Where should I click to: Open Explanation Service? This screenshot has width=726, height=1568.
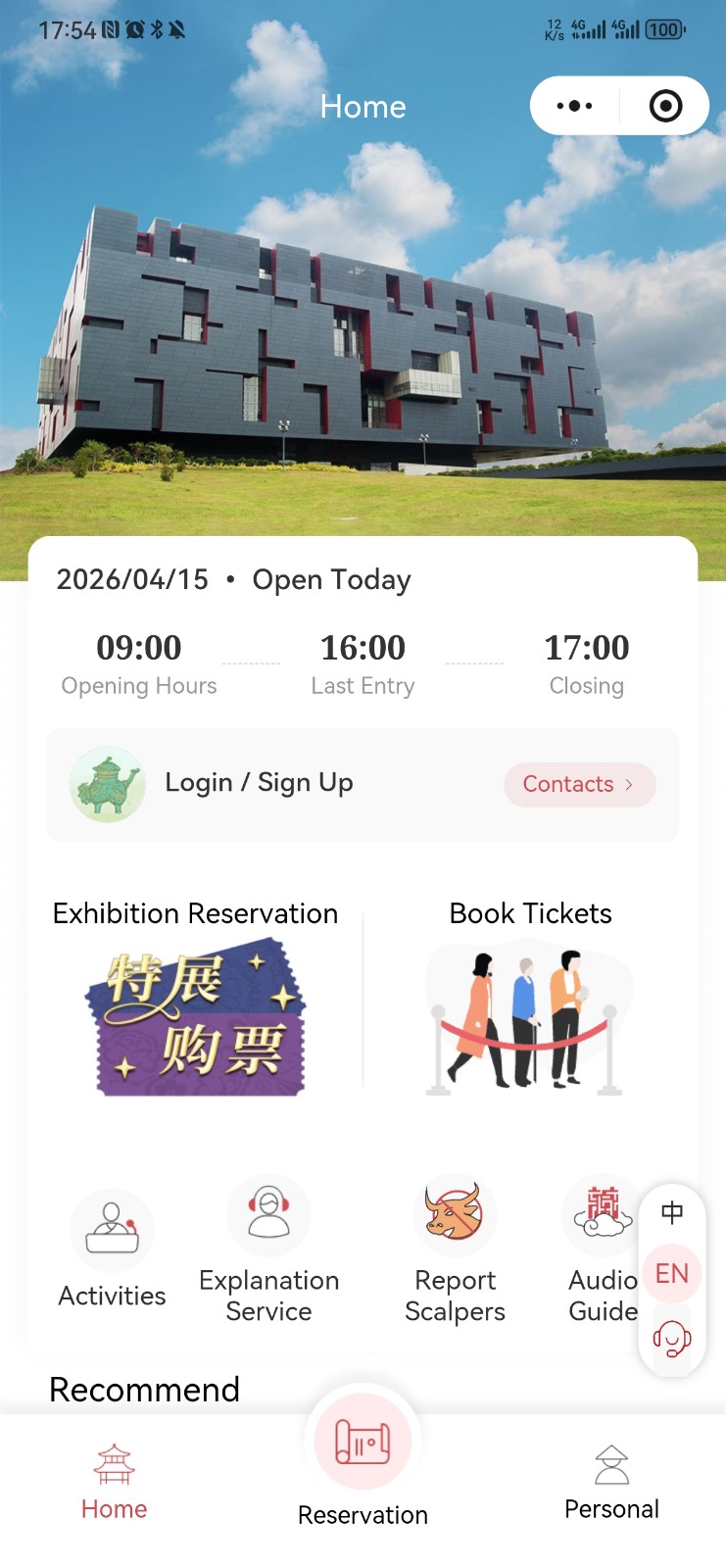(x=268, y=1249)
